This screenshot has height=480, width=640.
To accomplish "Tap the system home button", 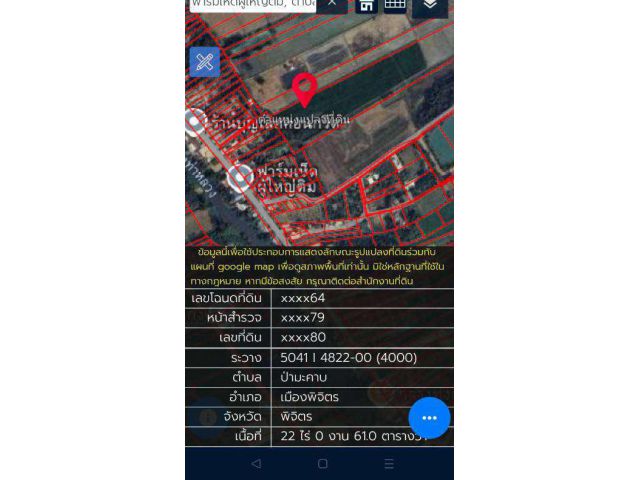I will (322, 464).
